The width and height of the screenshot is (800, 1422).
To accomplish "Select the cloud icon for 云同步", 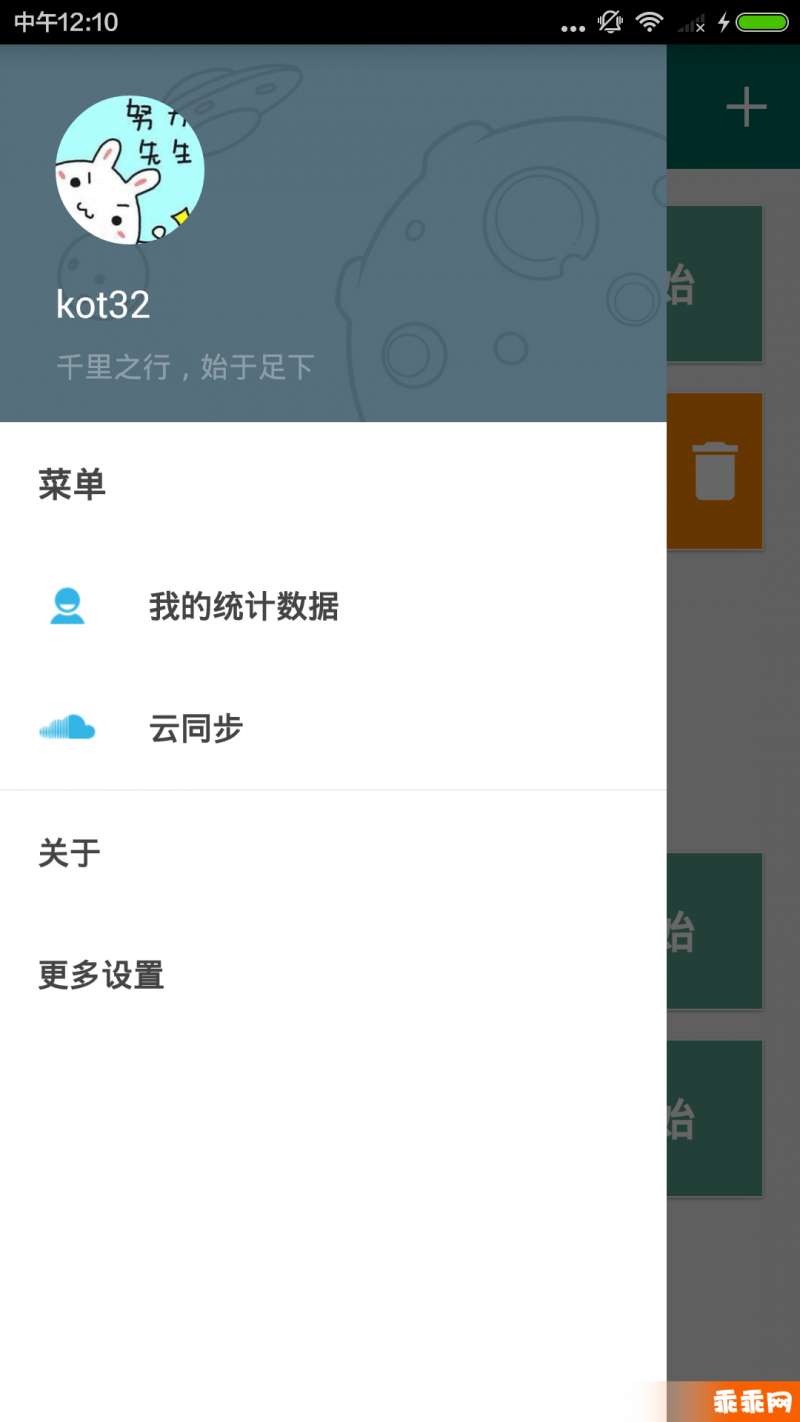I will pyautogui.click(x=65, y=727).
